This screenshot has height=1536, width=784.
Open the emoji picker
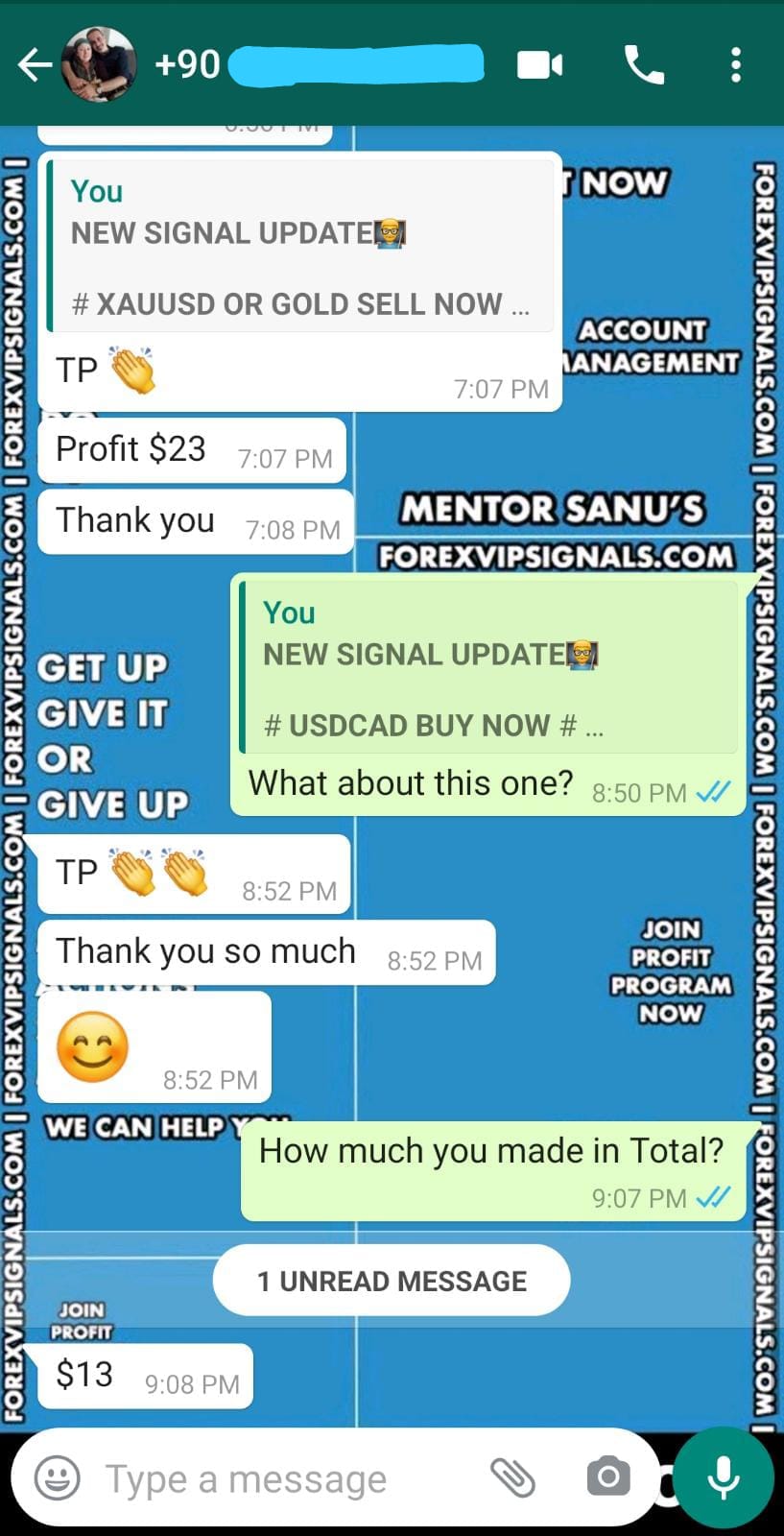pyautogui.click(x=58, y=1478)
